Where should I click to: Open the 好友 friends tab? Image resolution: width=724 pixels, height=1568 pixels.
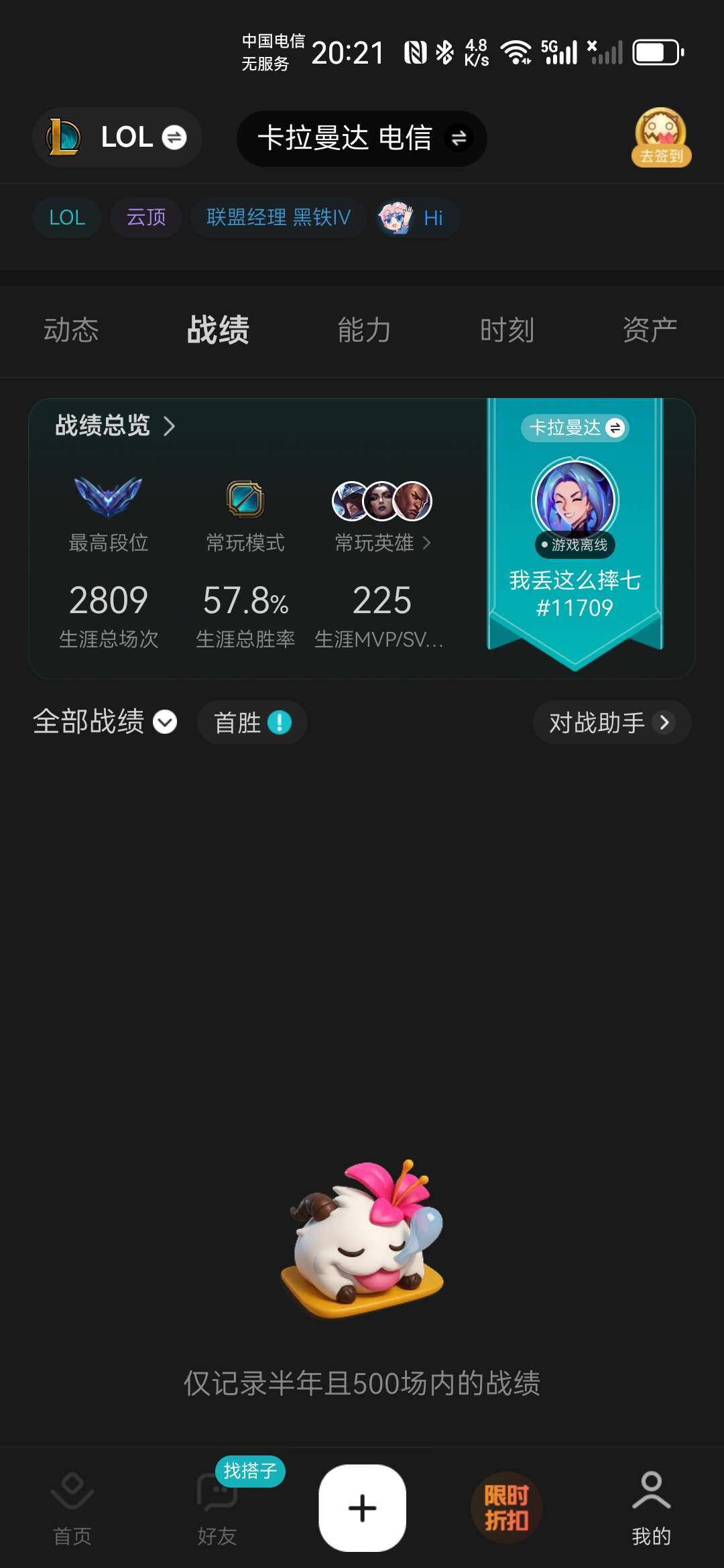217,1508
